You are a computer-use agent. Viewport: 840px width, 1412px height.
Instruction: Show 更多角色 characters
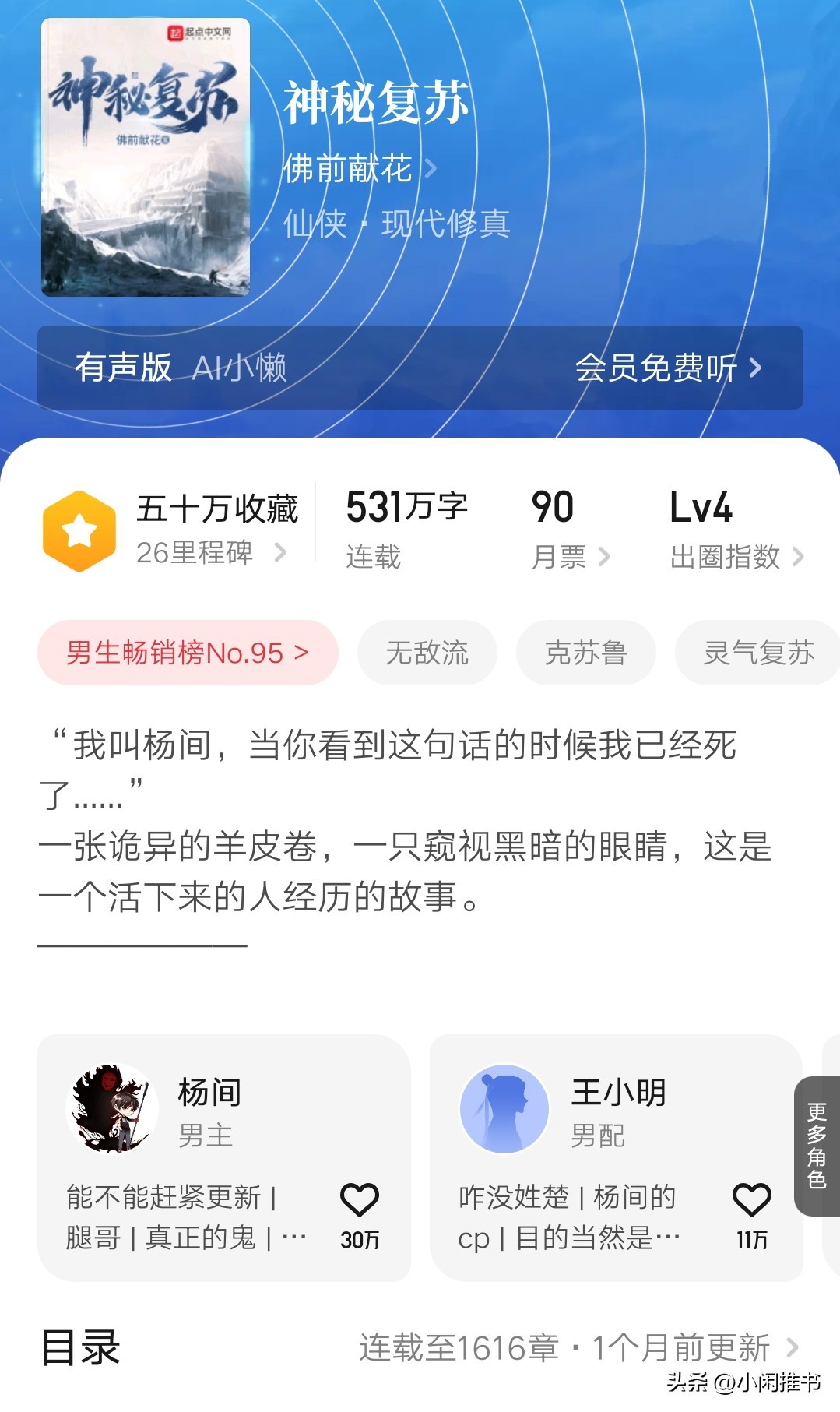click(817, 1146)
